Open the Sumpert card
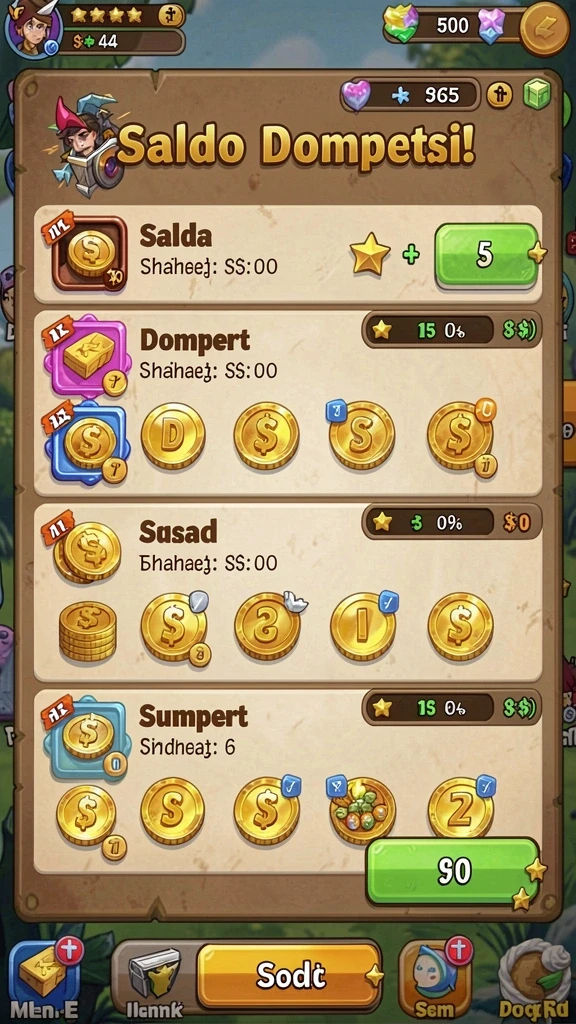This screenshot has width=576, height=1024. (288, 780)
